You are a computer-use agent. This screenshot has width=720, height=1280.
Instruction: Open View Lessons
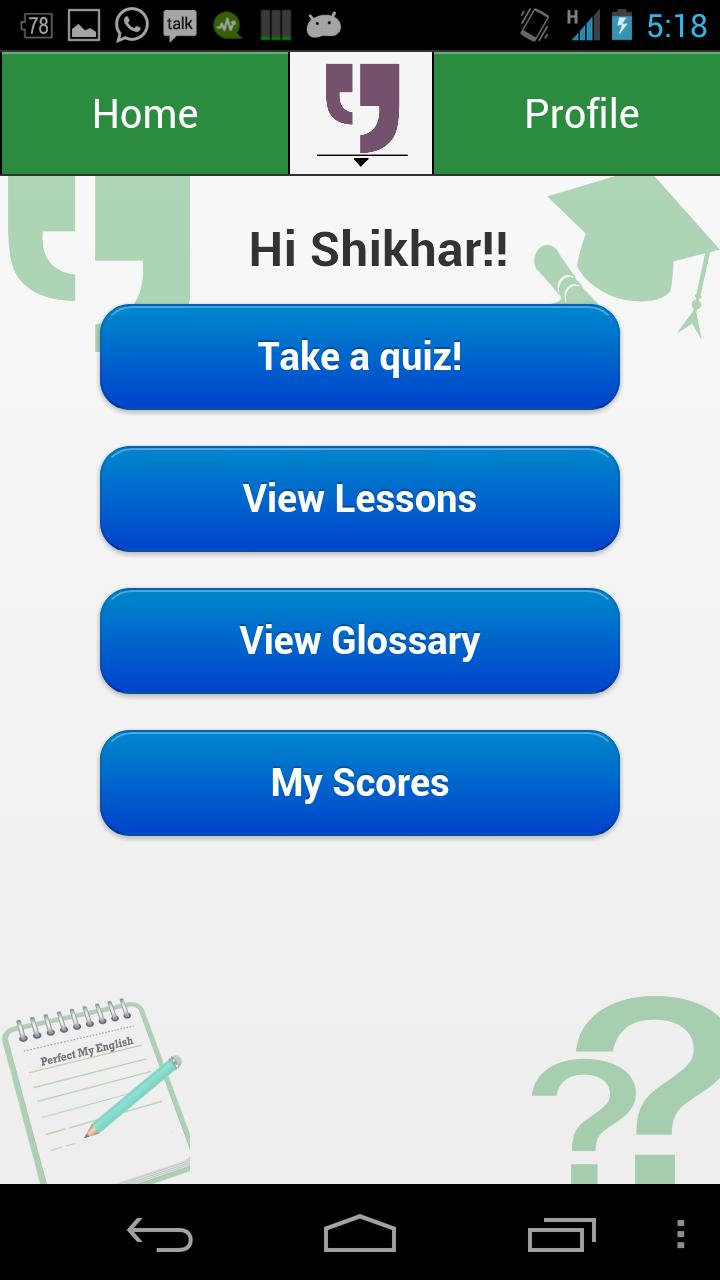360,498
